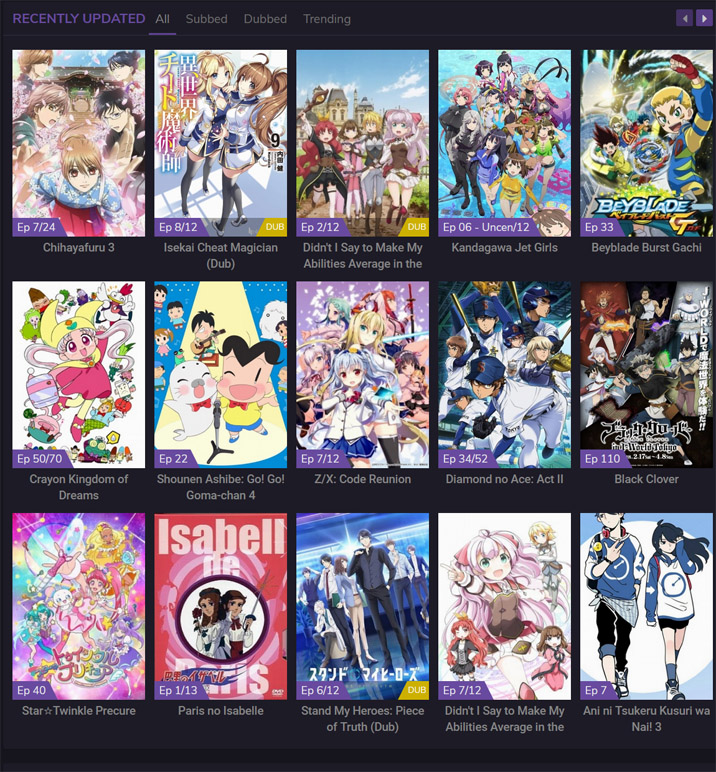Image resolution: width=716 pixels, height=772 pixels.
Task: Open Diamond no Ace: Act II
Action: [504, 374]
